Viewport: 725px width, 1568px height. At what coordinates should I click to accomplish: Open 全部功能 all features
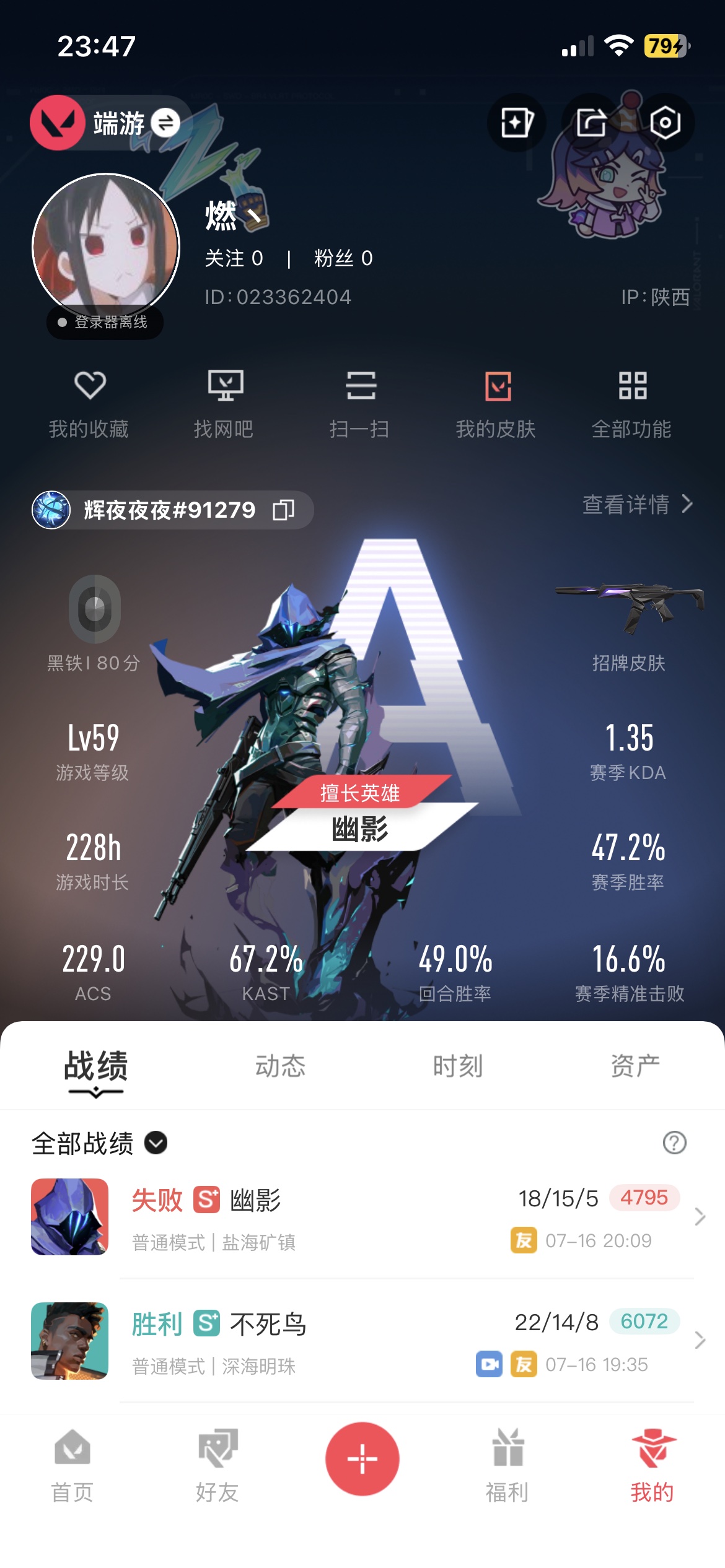click(x=631, y=402)
